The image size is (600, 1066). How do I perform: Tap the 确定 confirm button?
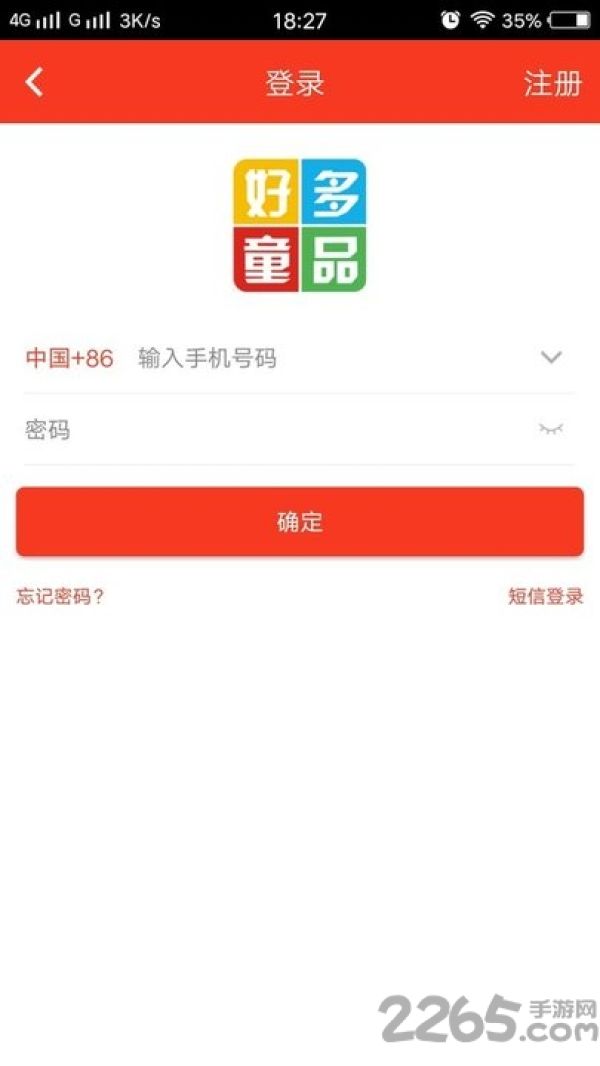tap(300, 521)
